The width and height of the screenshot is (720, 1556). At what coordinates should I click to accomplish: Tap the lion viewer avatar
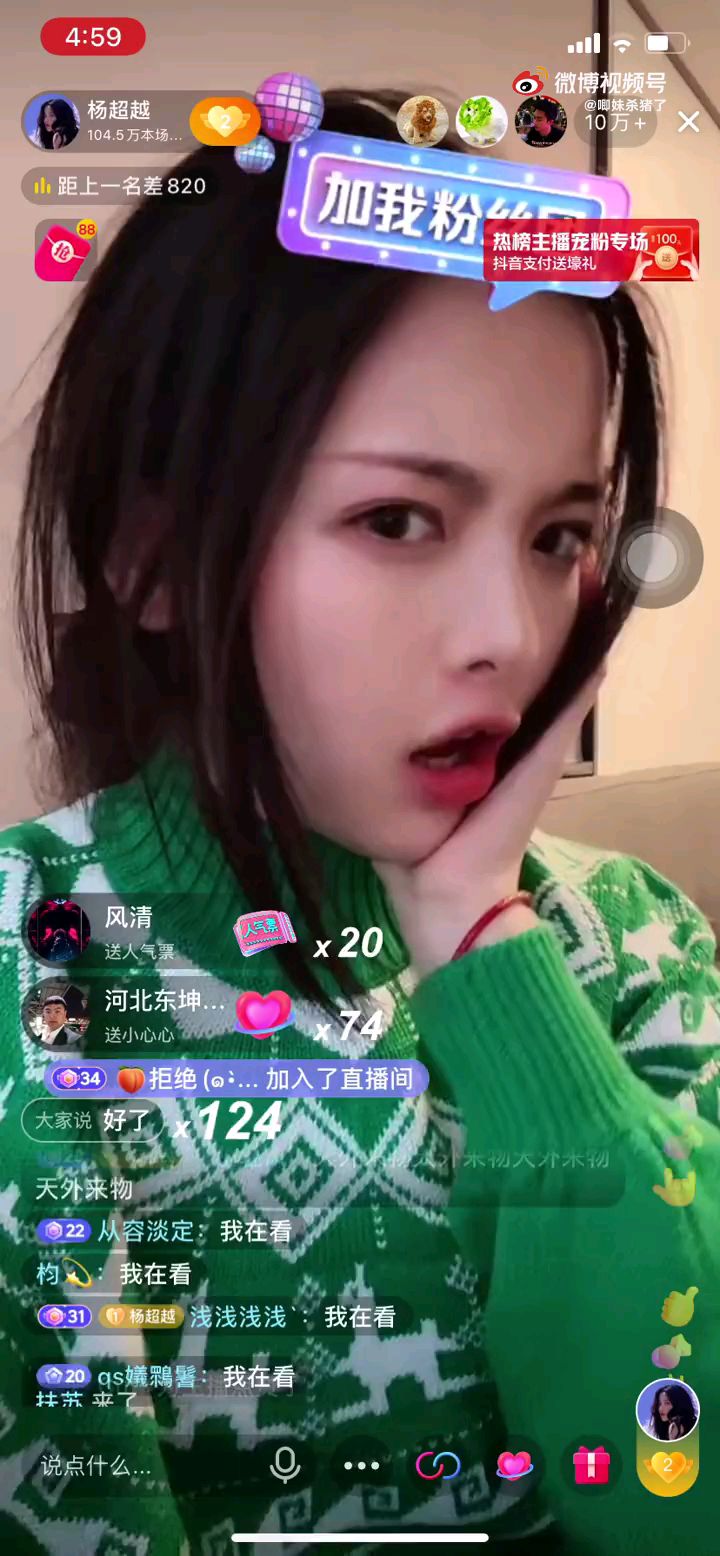click(423, 120)
